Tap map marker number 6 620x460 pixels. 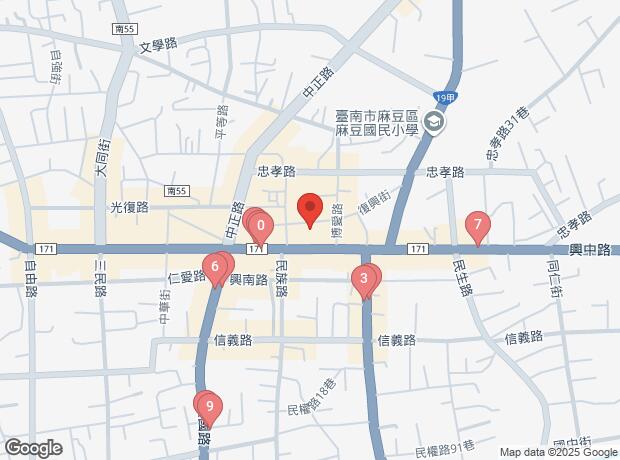pos(215,267)
